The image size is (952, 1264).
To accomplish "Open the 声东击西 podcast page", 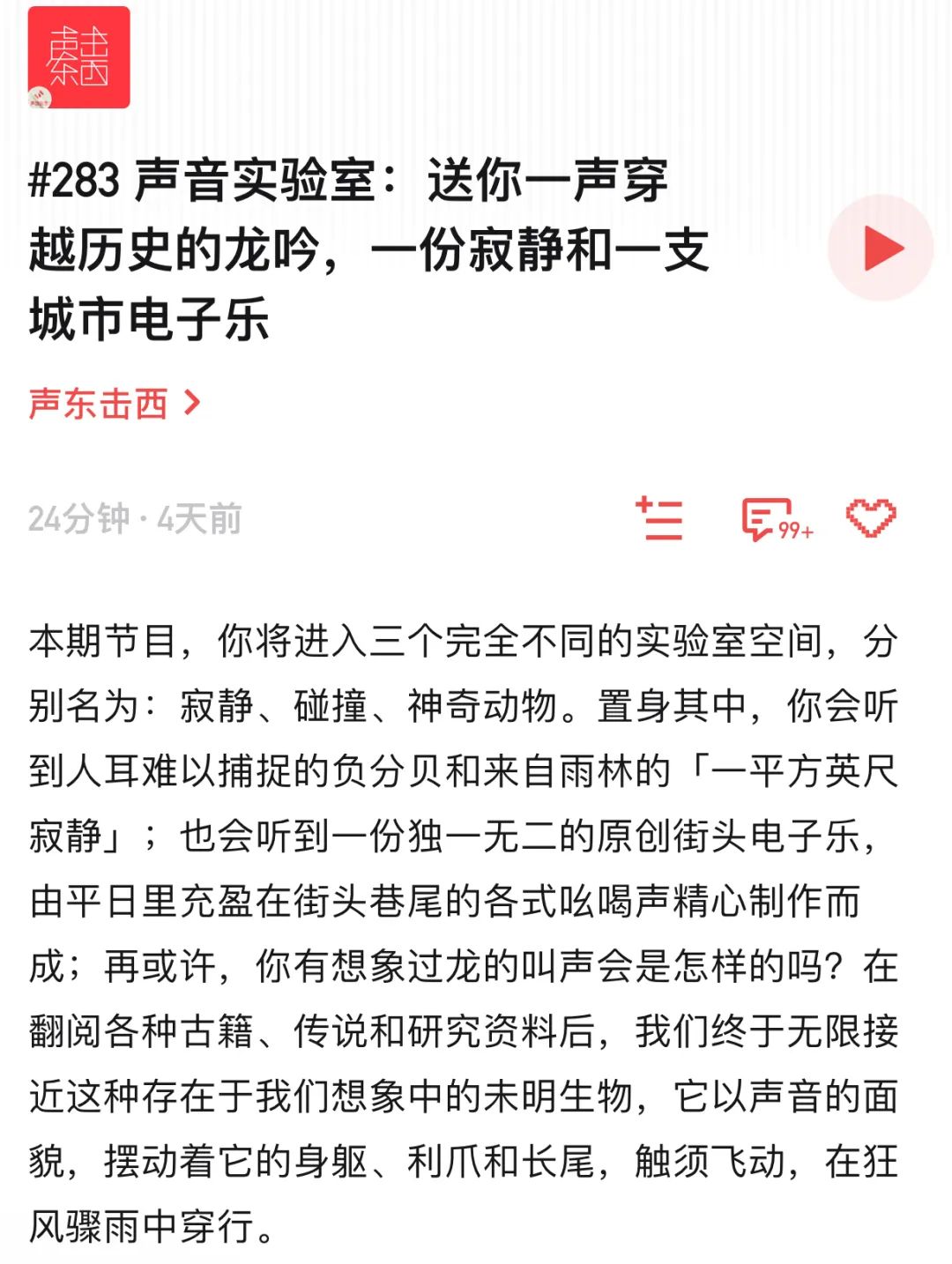I will coord(115,404).
